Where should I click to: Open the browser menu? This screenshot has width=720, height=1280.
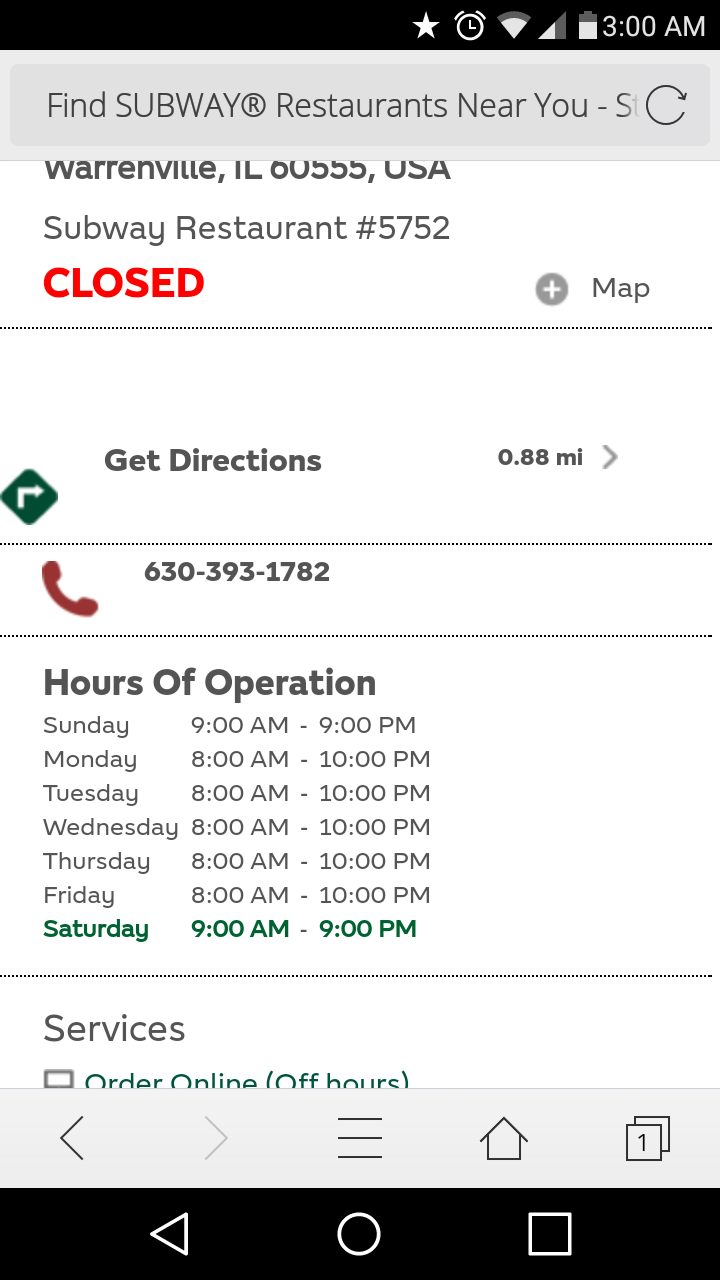(x=359, y=1138)
